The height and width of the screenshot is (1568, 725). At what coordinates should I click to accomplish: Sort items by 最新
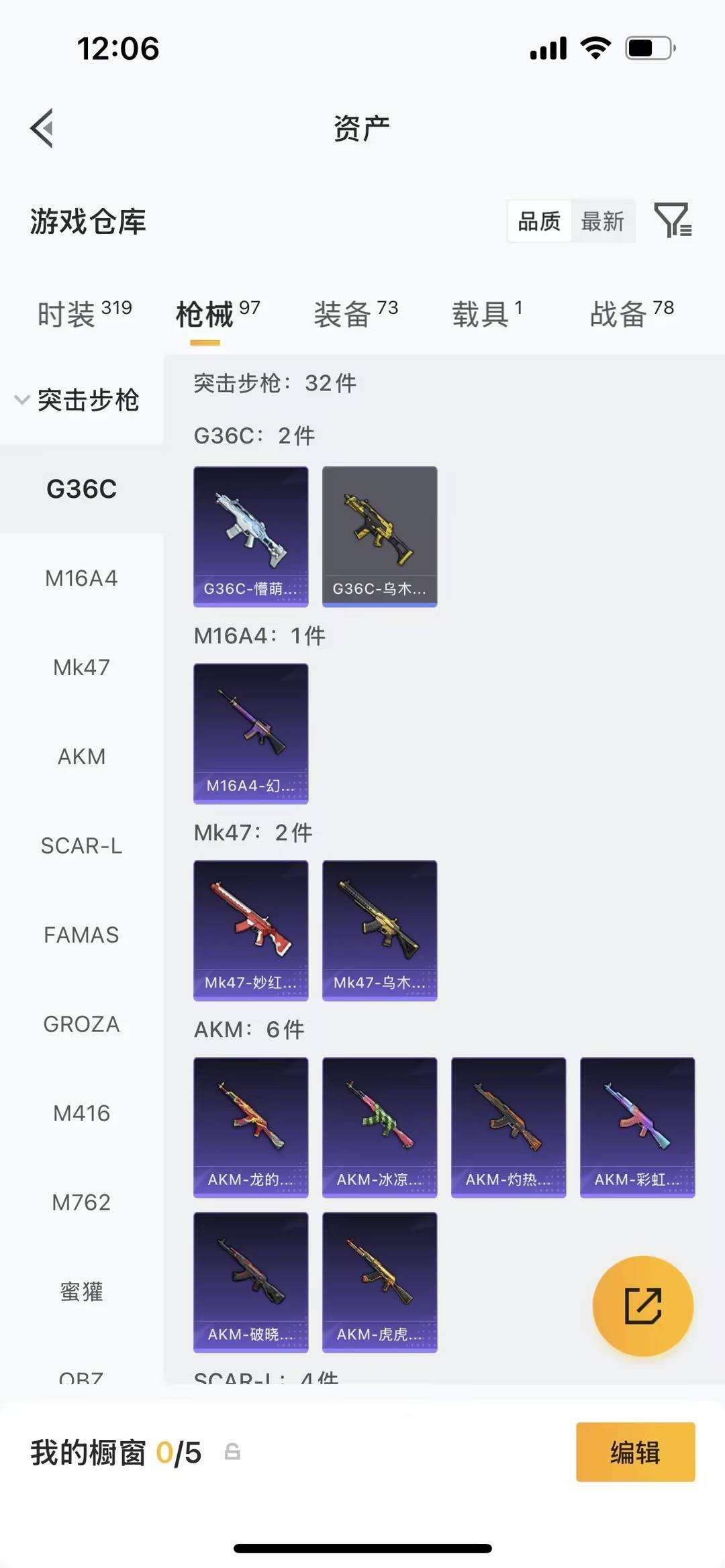coord(602,221)
